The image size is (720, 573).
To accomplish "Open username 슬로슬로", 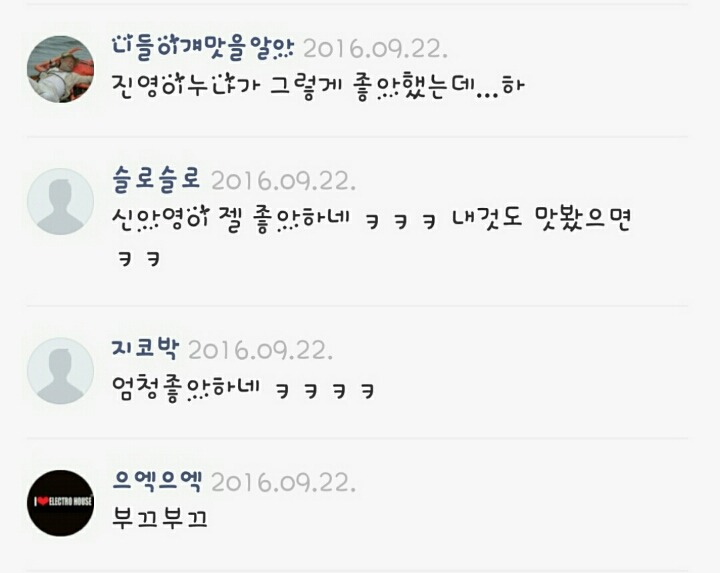I will (157, 180).
